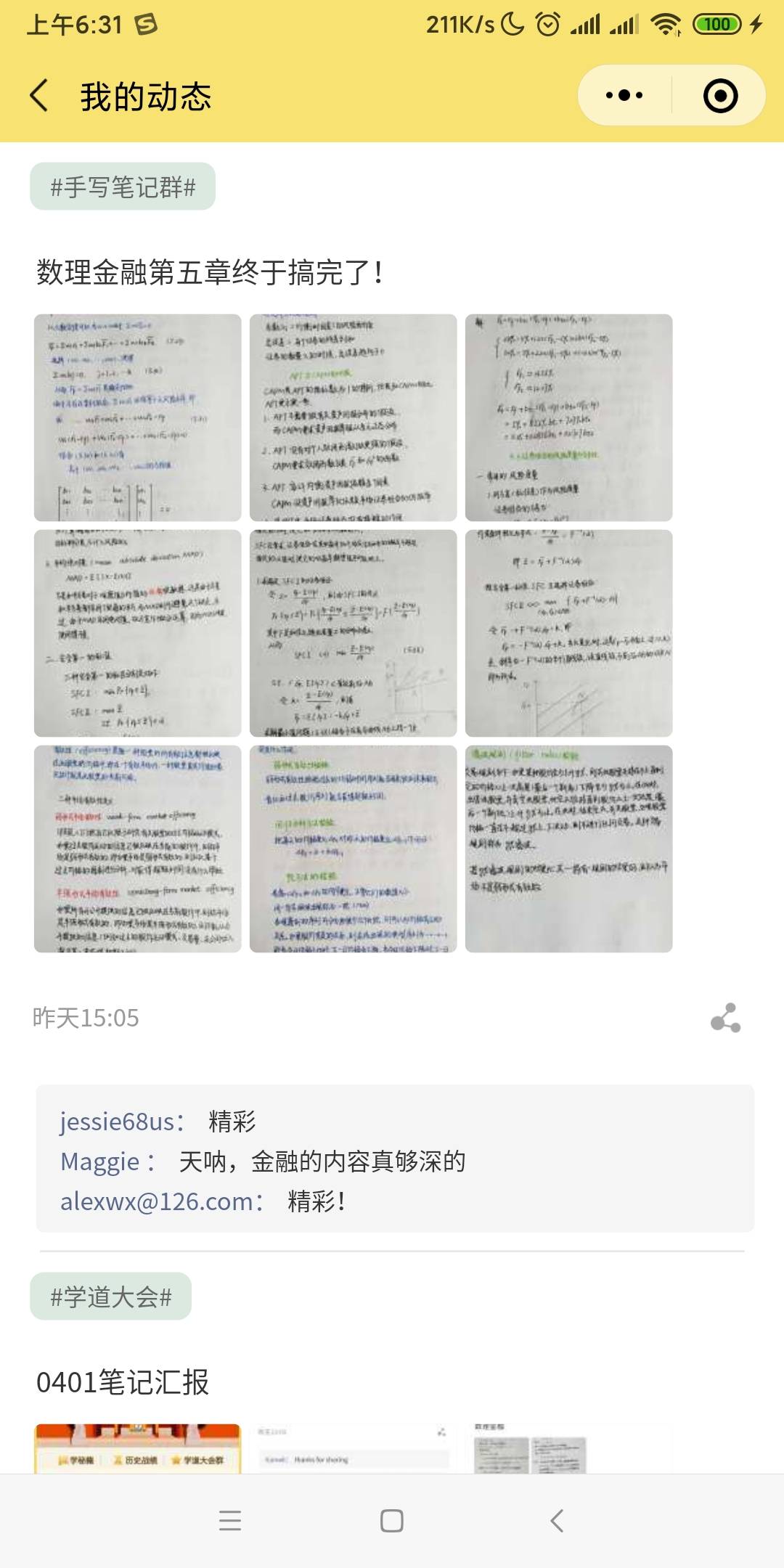This screenshot has height=1568, width=784.
Task: Open the #学道大会# topic tag
Action: (110, 1297)
